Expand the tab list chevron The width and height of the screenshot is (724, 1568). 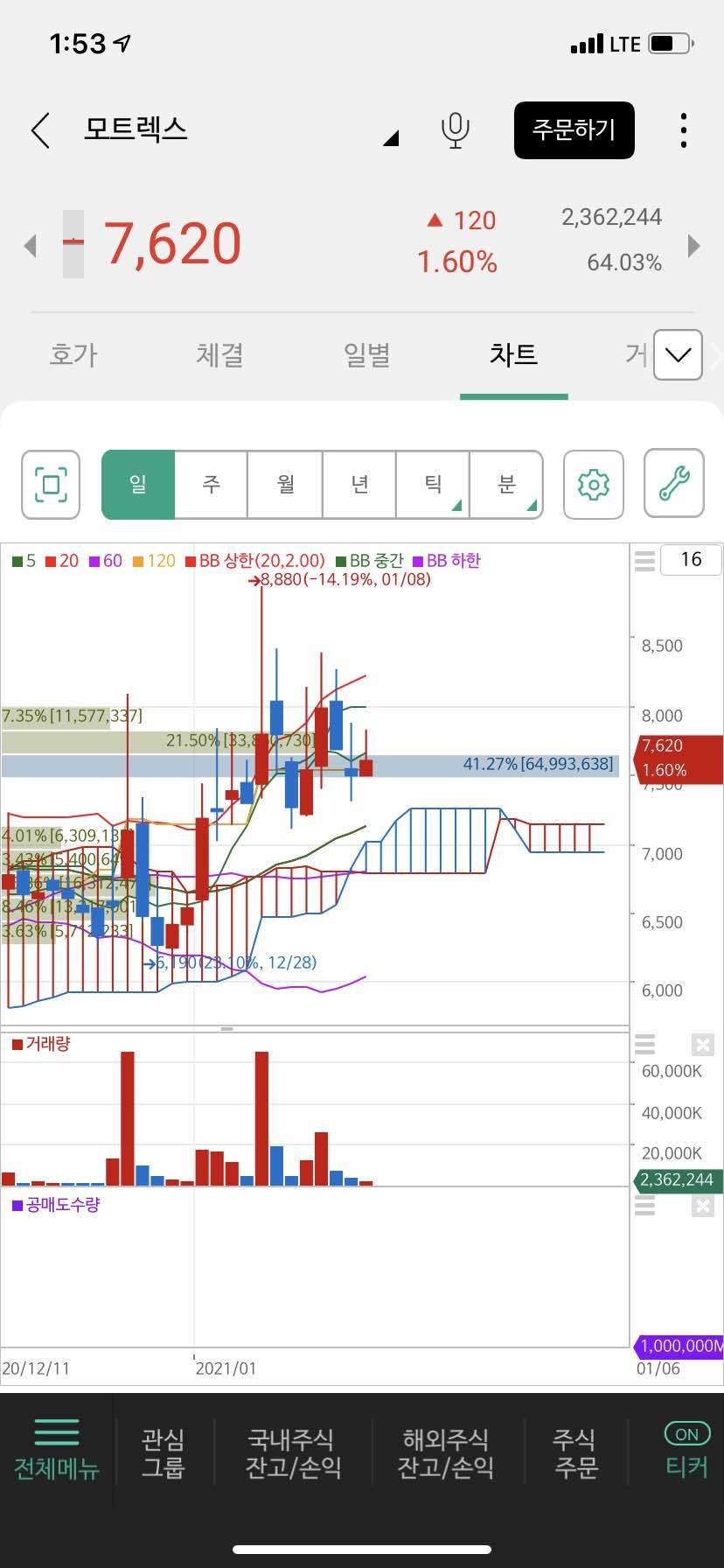[678, 354]
